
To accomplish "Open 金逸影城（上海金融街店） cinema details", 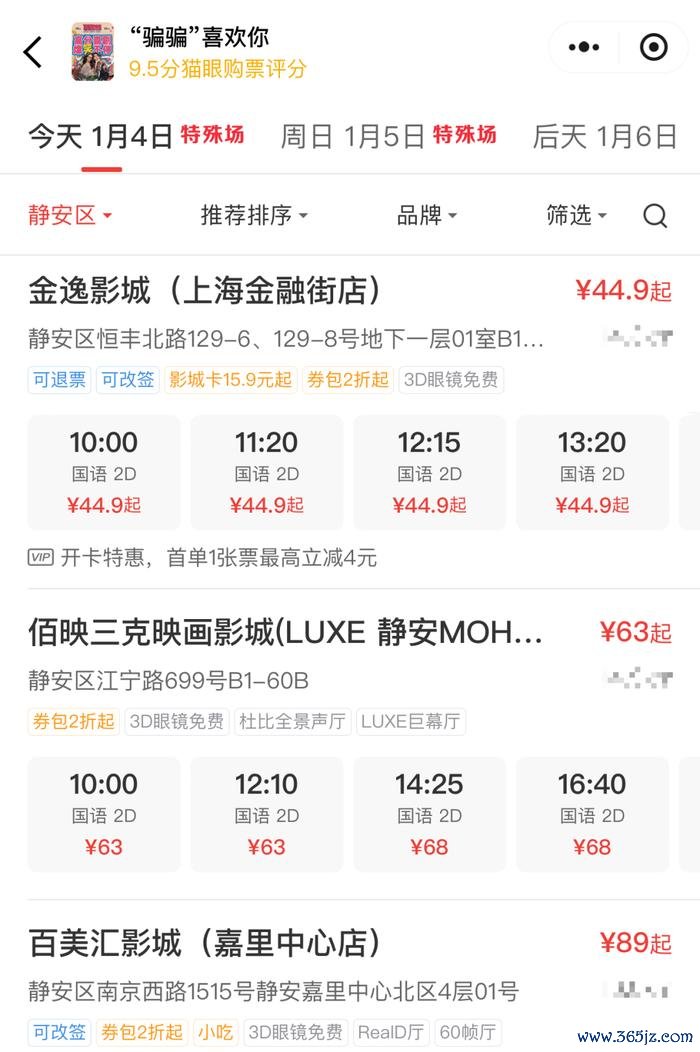I will pos(205,291).
